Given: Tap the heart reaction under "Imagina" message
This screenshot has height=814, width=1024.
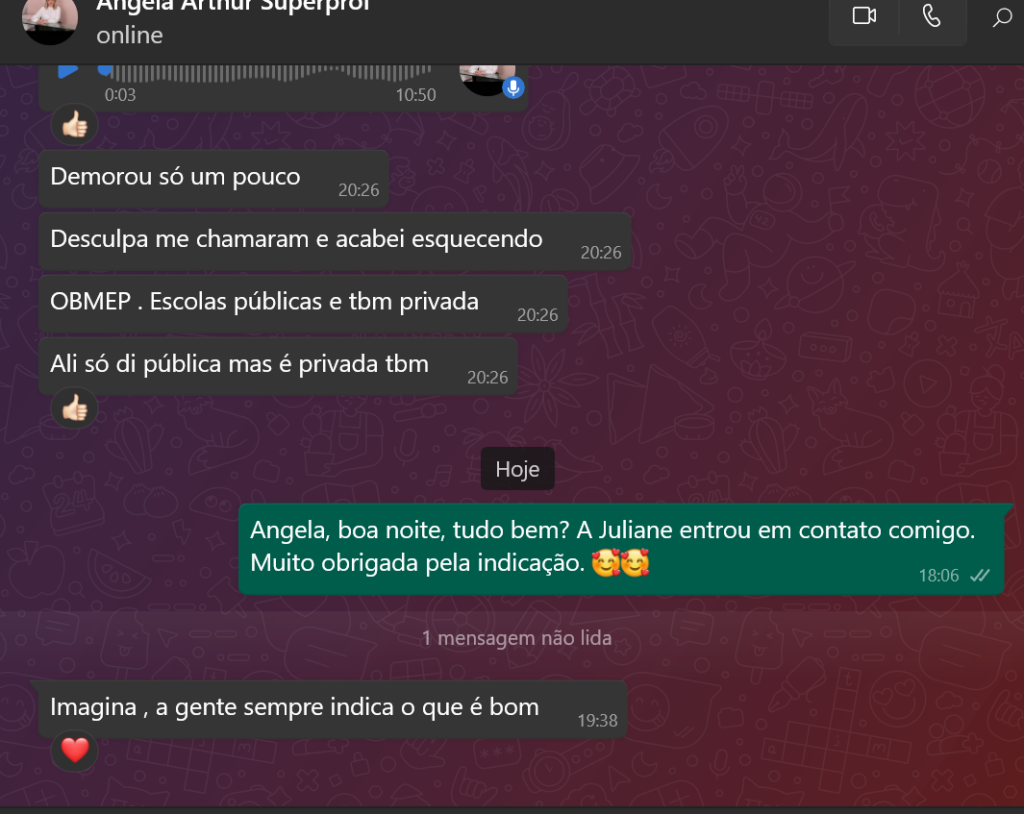Looking at the screenshot, I should [75, 750].
